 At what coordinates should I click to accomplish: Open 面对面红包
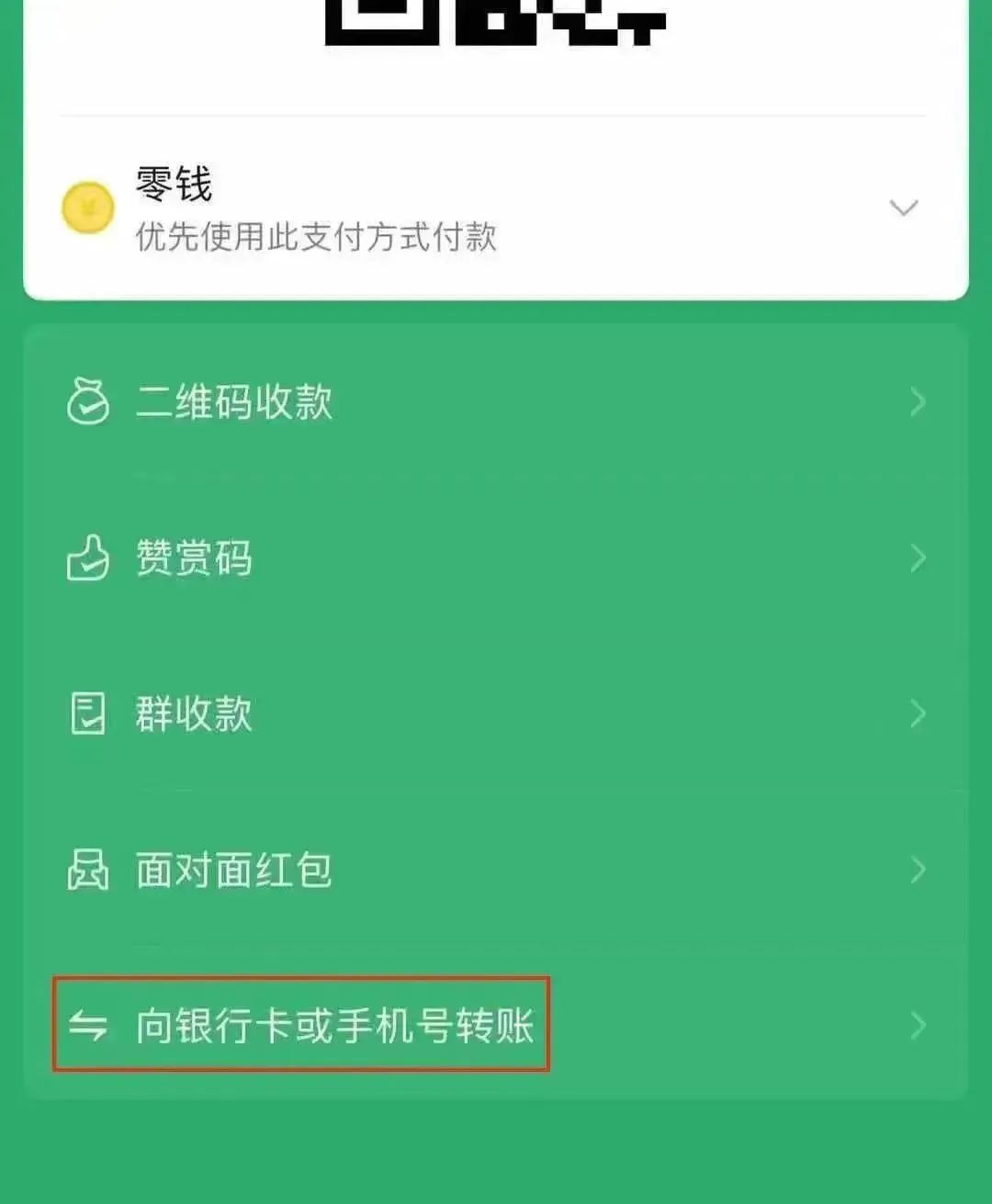click(234, 870)
